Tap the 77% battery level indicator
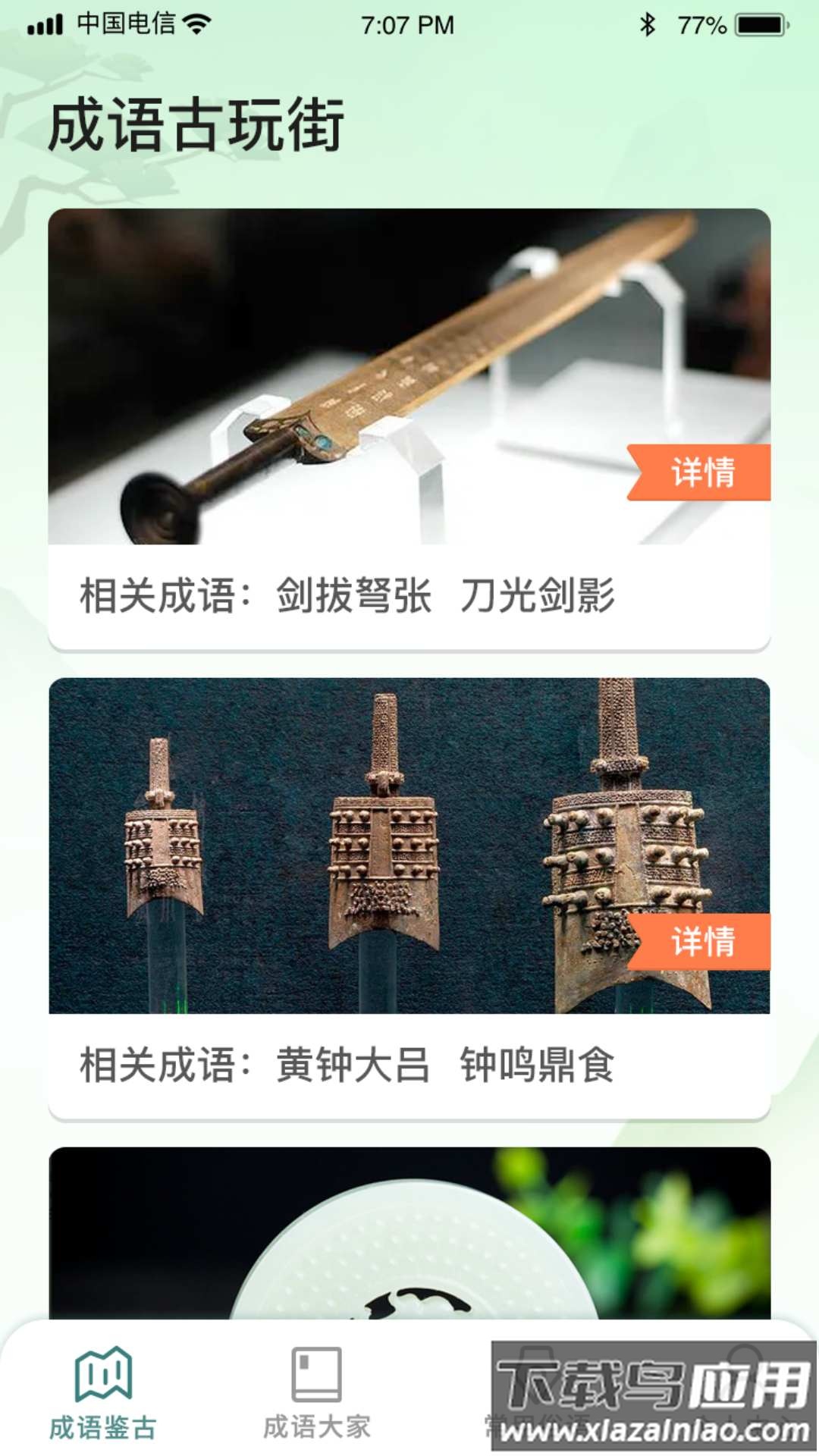Image resolution: width=819 pixels, height=1456 pixels. coord(701,24)
